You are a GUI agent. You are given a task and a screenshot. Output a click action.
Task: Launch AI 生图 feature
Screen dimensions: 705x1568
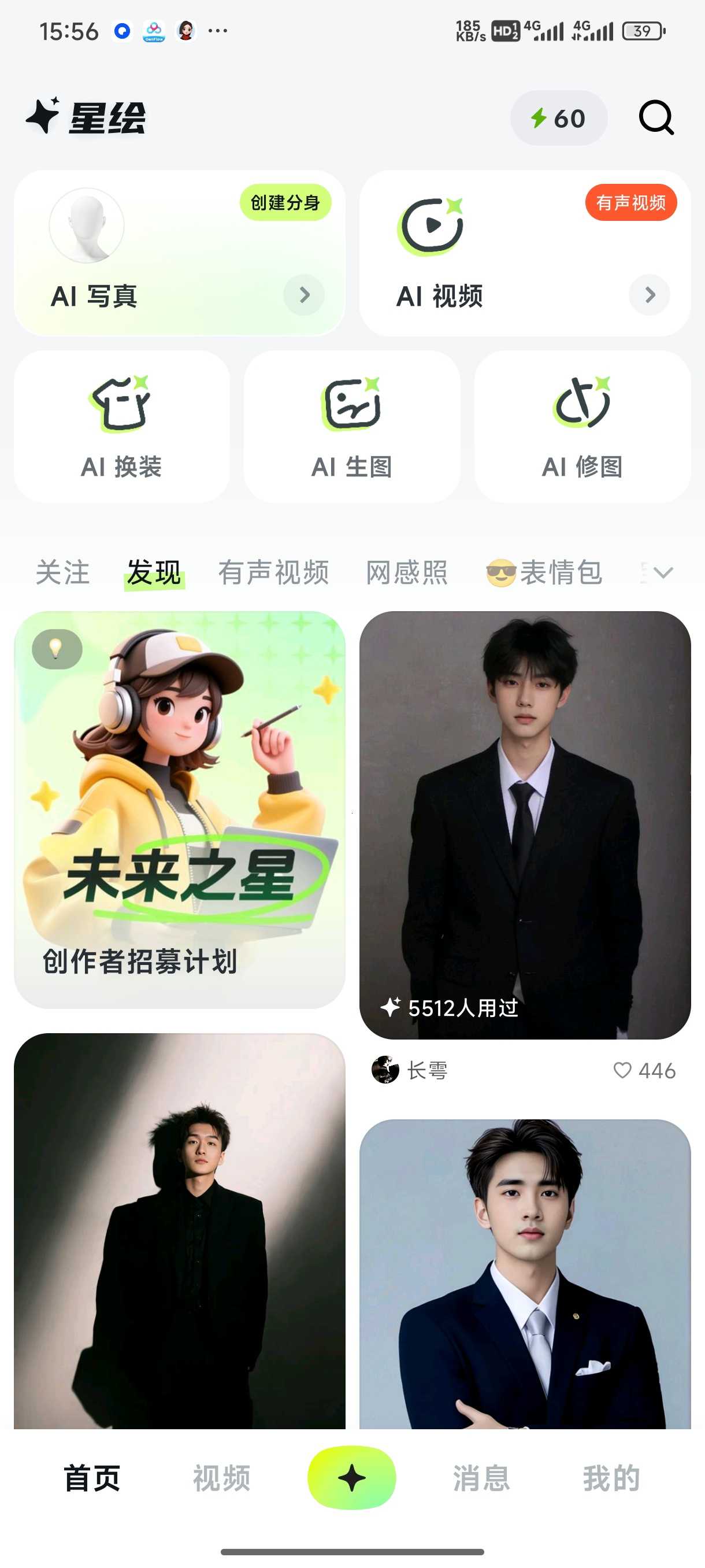(351, 426)
